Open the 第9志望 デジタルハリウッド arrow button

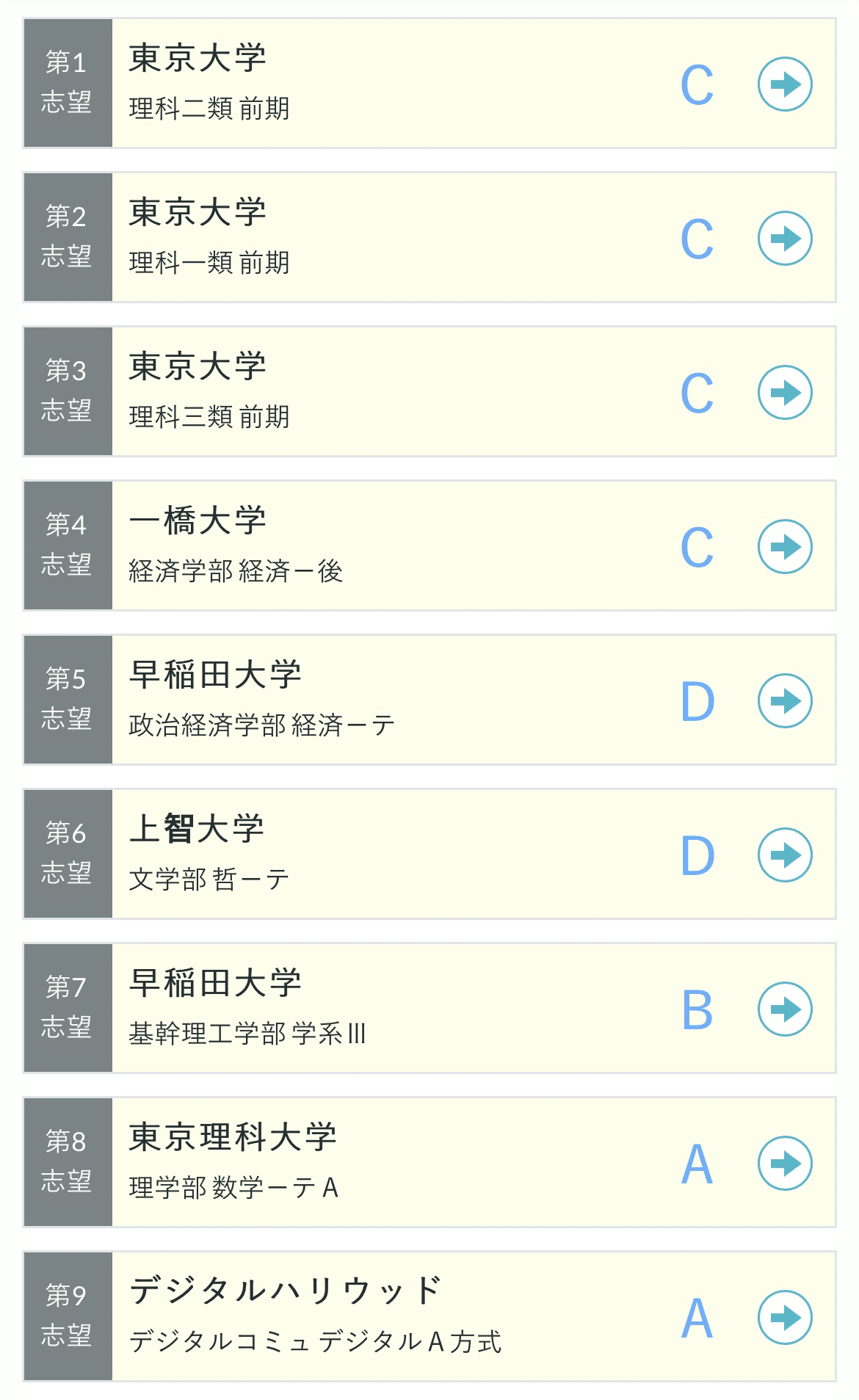[785, 1318]
